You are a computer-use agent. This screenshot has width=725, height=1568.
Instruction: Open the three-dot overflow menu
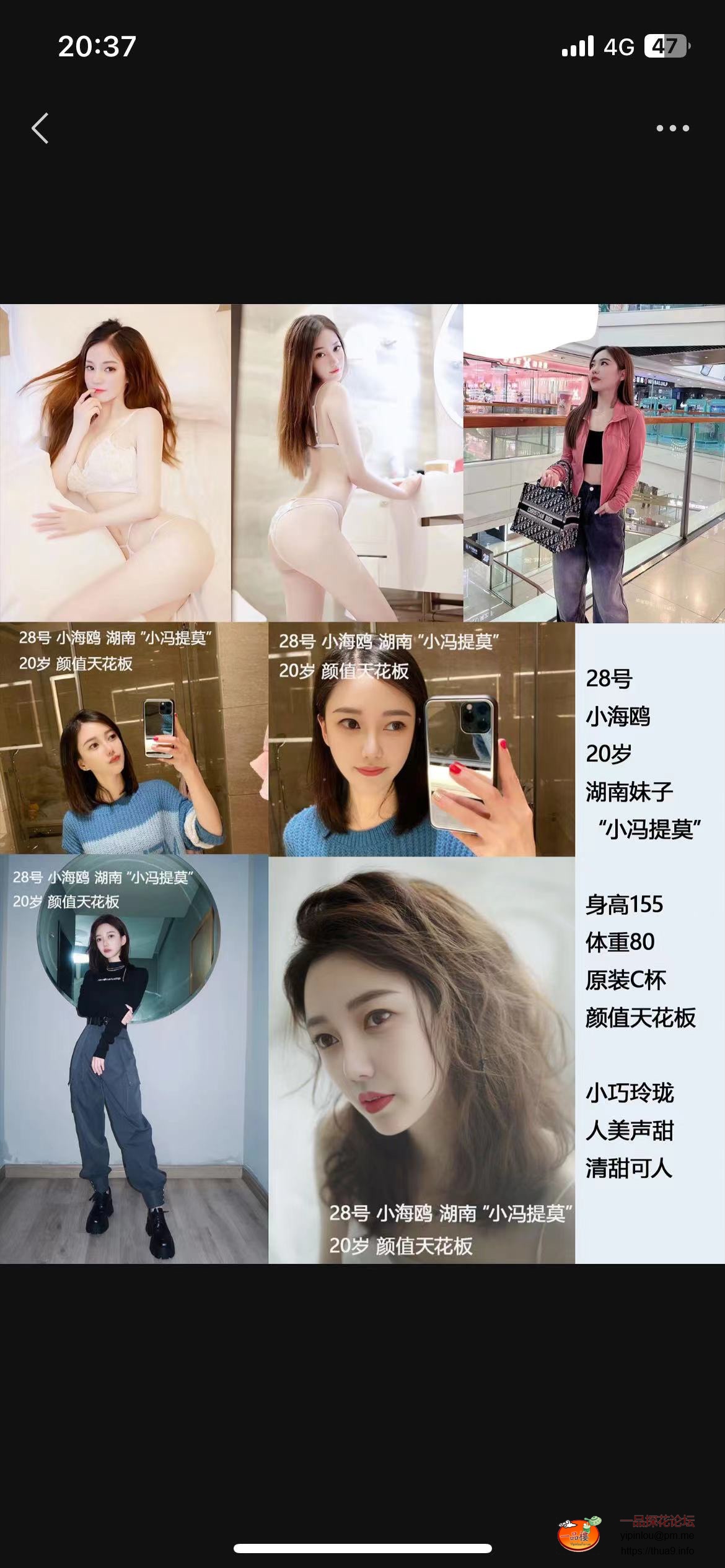click(672, 128)
